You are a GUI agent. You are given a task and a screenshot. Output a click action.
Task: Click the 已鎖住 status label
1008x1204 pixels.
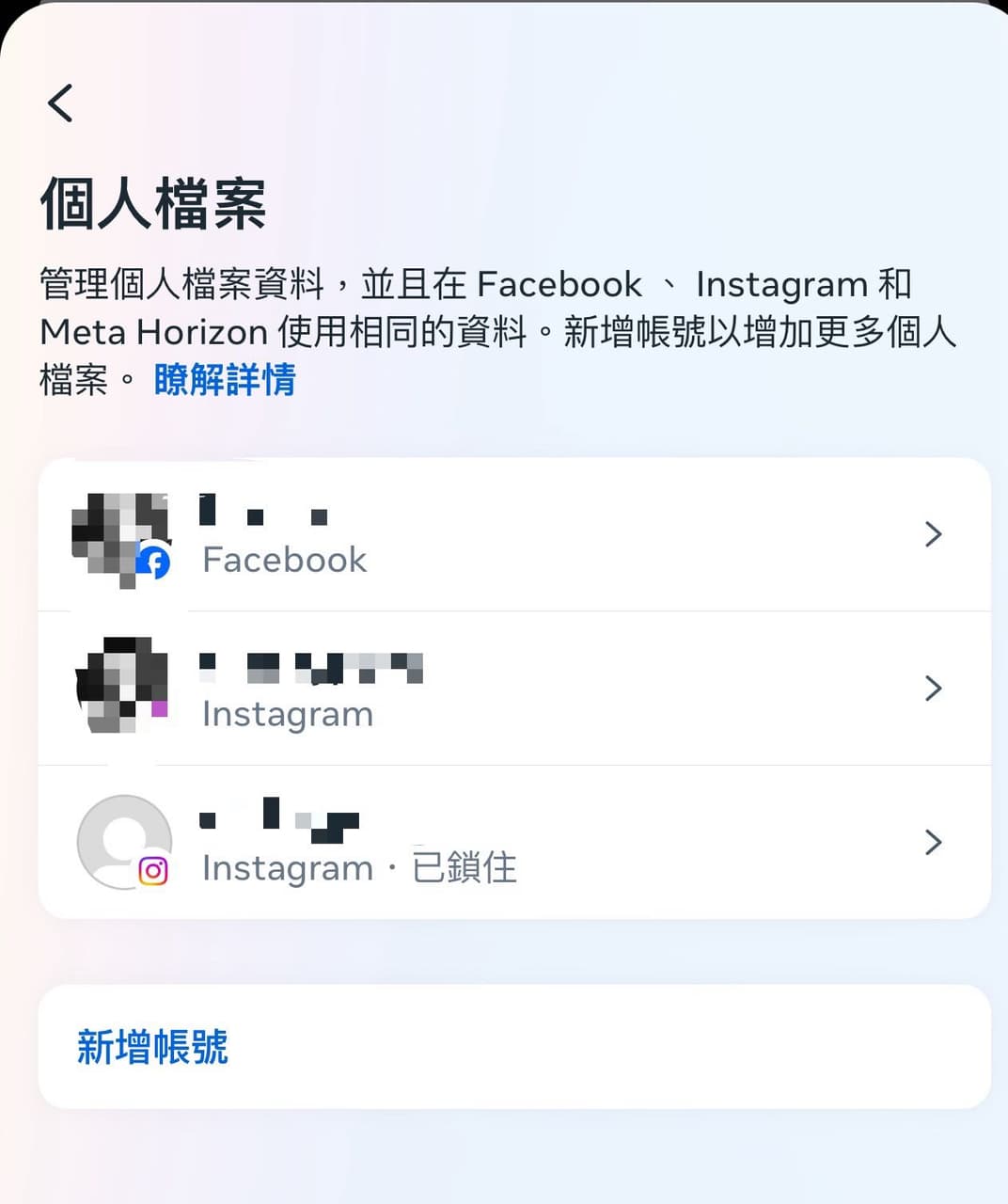click(463, 868)
